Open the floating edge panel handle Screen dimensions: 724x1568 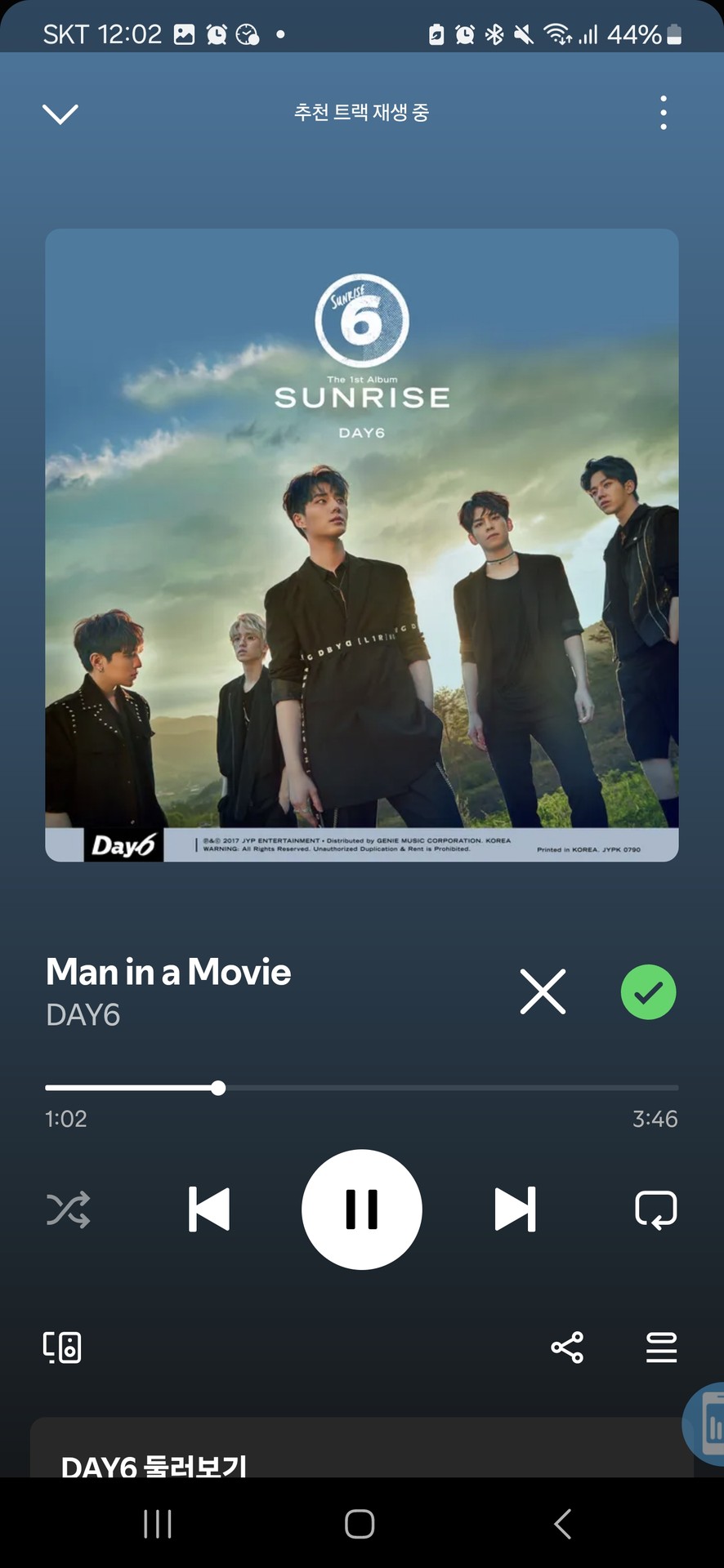click(x=708, y=1423)
